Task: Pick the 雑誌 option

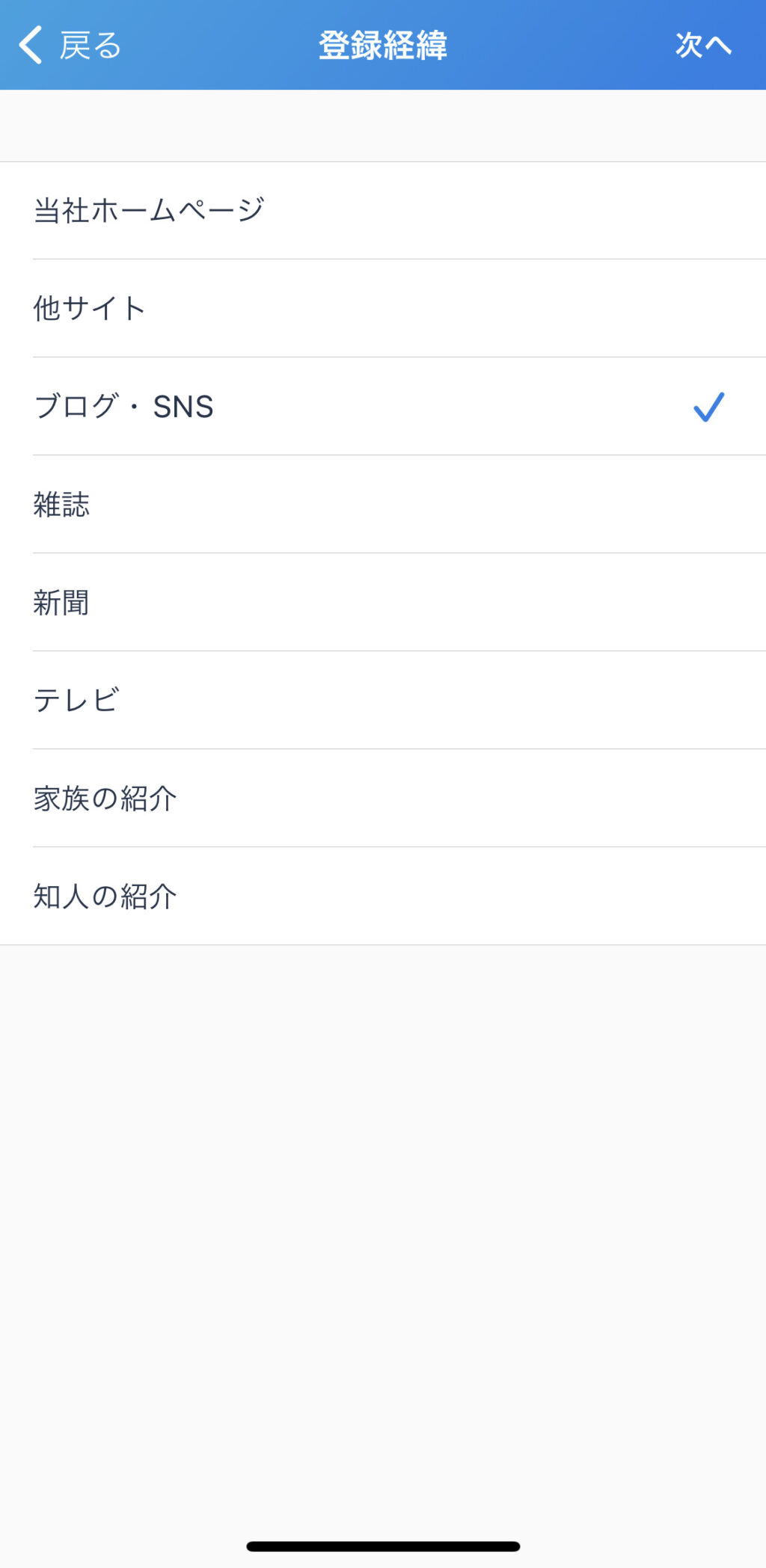Action: (383, 505)
